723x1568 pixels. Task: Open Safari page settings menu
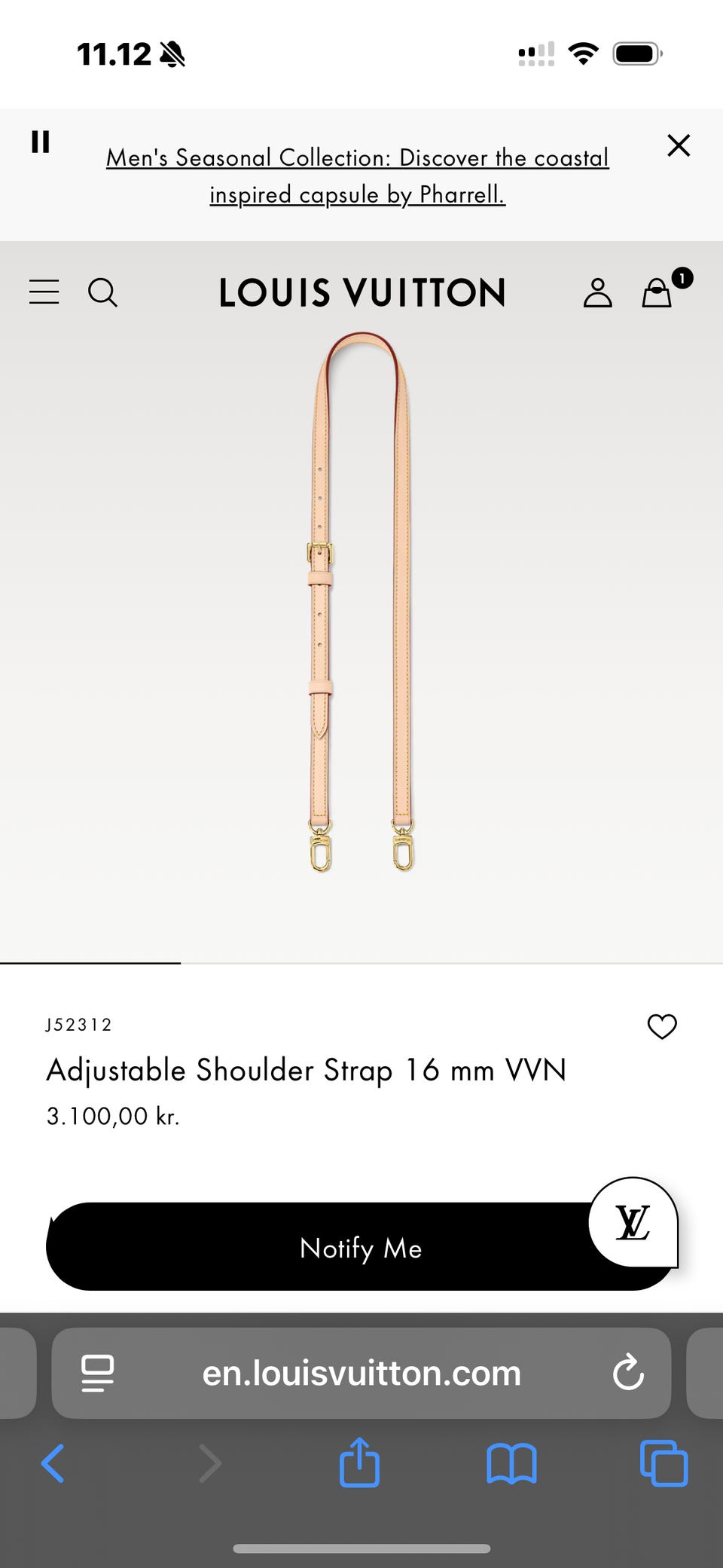point(98,1373)
